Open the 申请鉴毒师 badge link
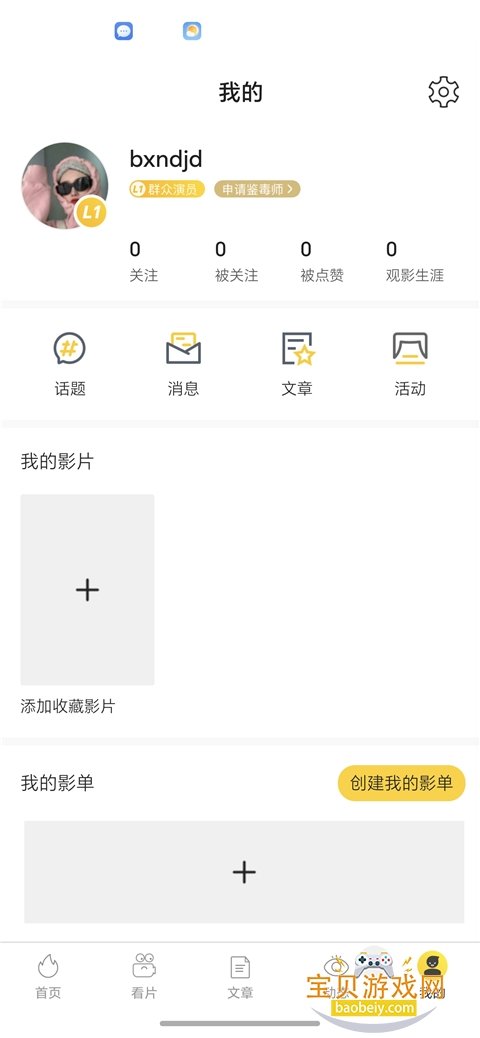 [257, 189]
